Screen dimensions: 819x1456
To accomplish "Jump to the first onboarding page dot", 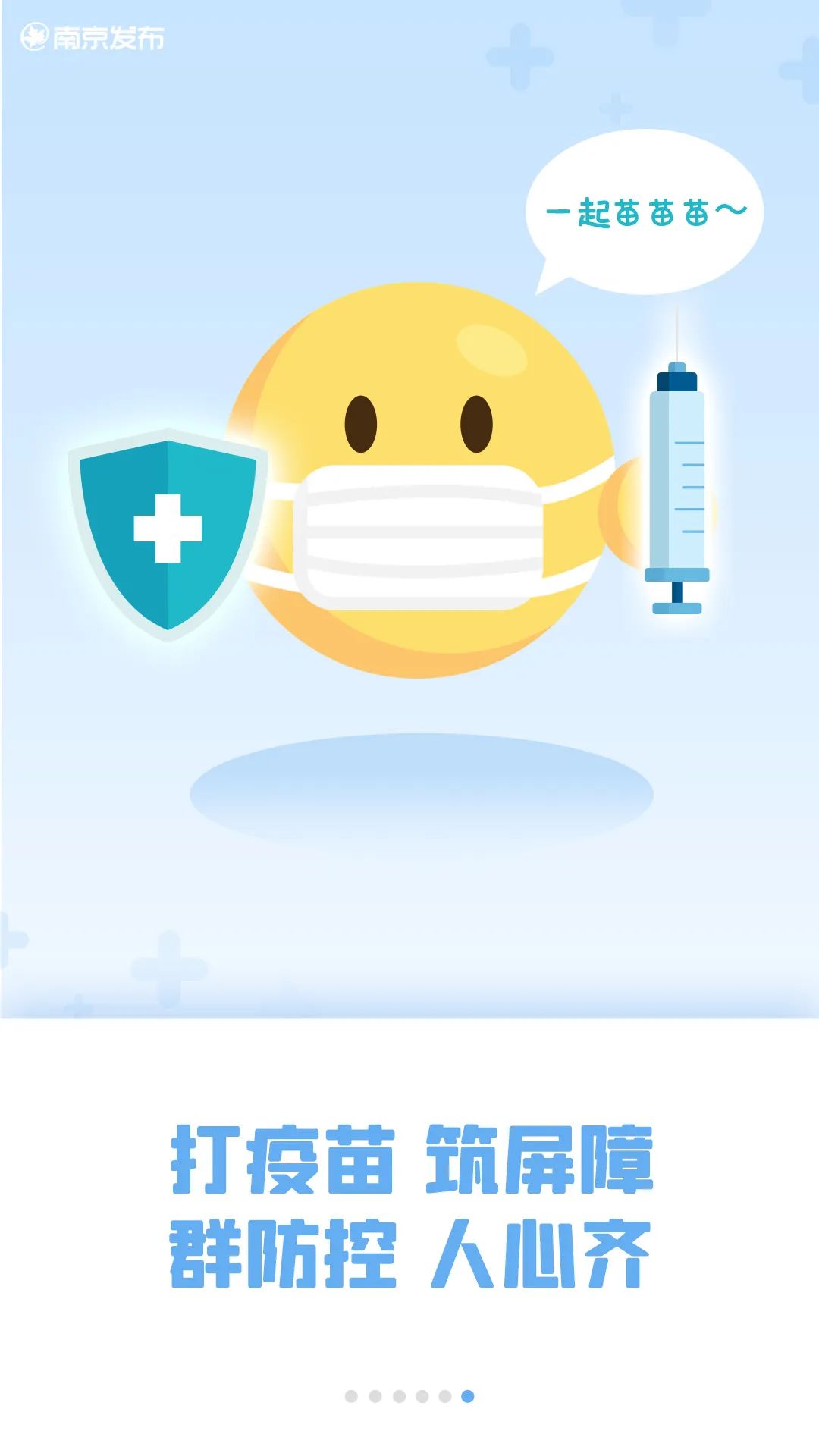I will [x=351, y=1396].
